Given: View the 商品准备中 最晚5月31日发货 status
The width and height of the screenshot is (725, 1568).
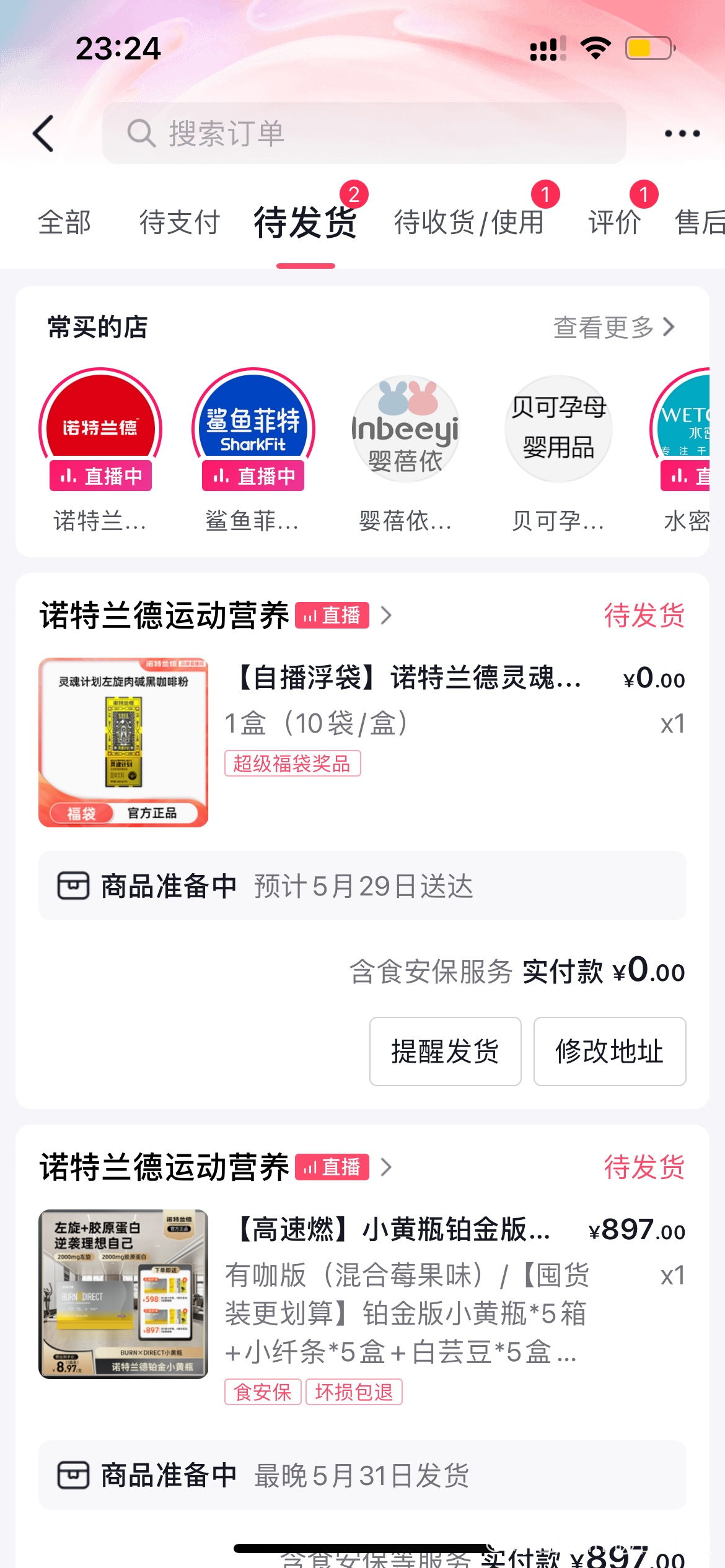Looking at the screenshot, I should pyautogui.click(x=362, y=1475).
